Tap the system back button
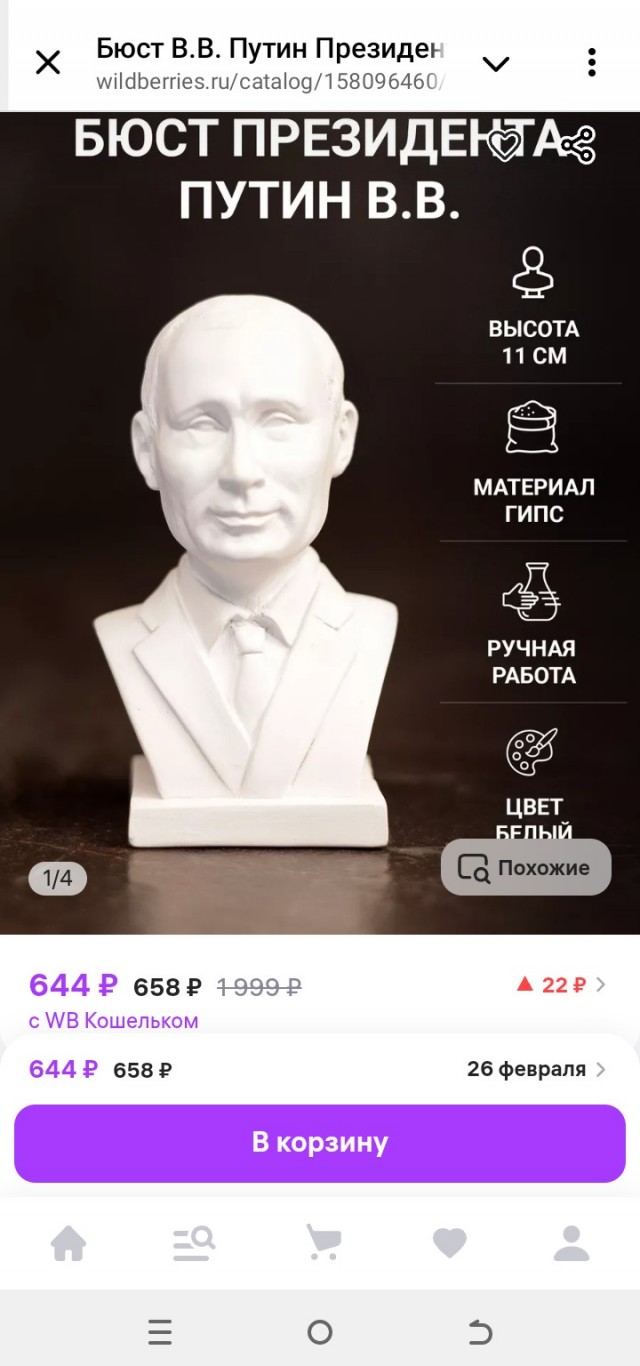640x1366 pixels. pyautogui.click(x=480, y=1332)
